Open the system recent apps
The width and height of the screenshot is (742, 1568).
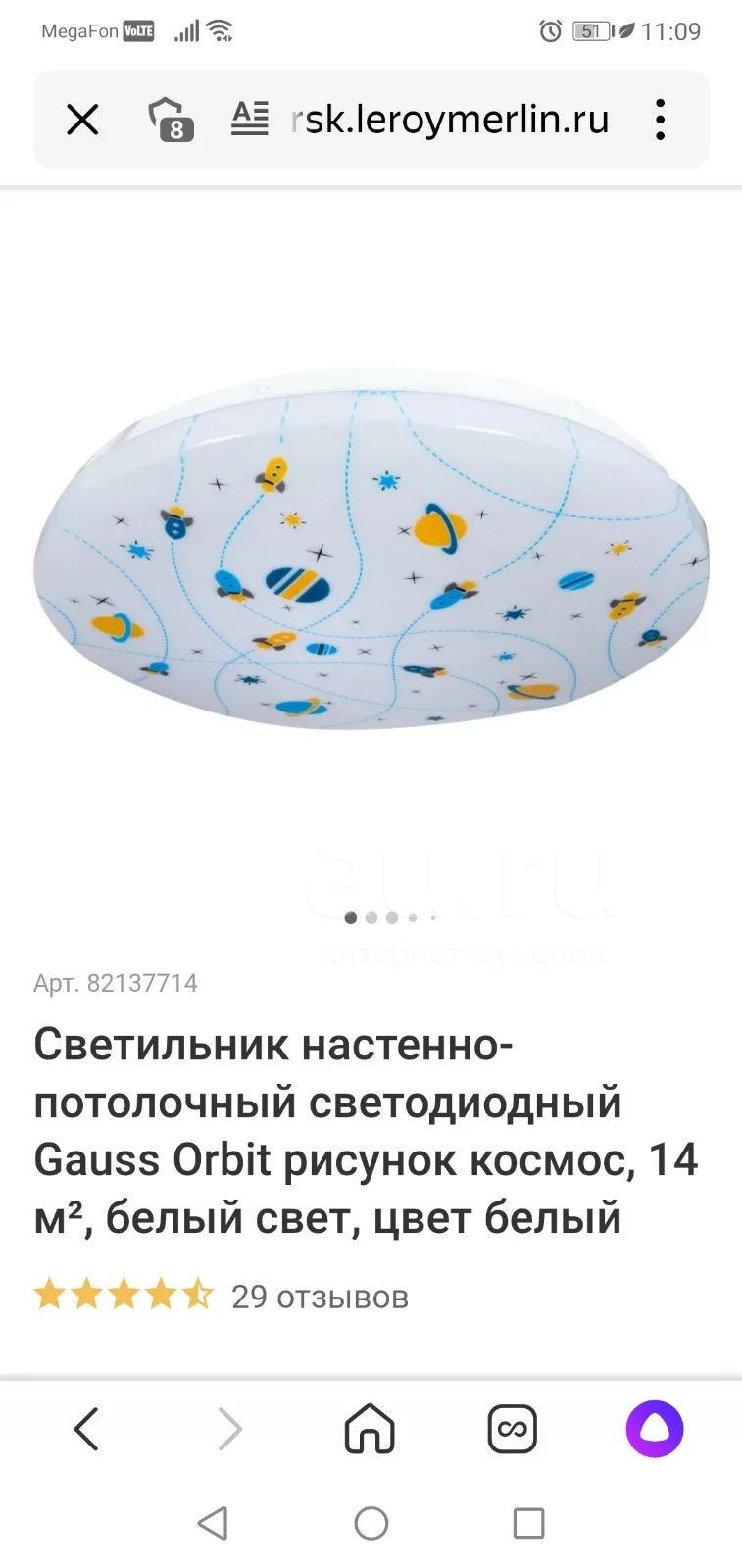(x=529, y=1523)
